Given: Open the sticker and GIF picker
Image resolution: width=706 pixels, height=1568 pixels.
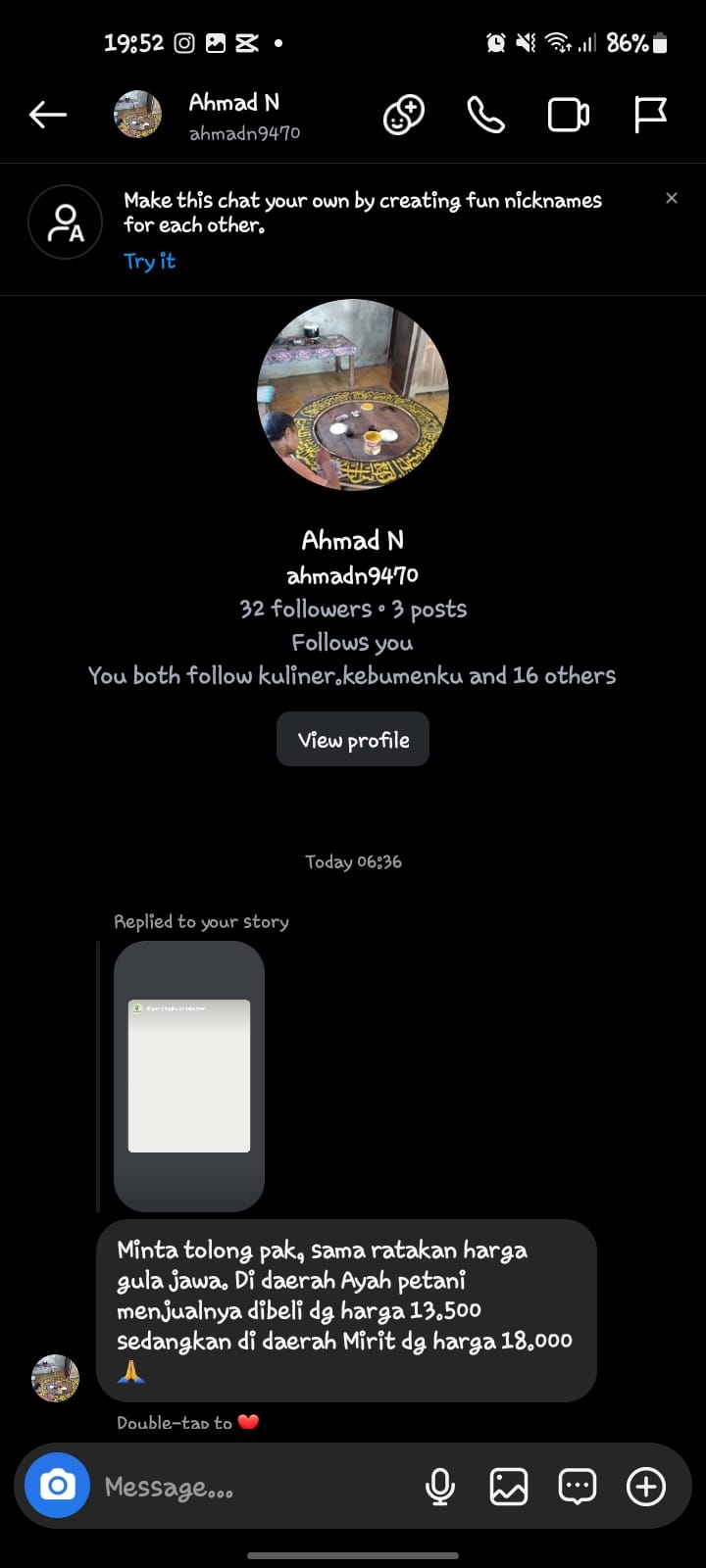Looking at the screenshot, I should 578,1487.
